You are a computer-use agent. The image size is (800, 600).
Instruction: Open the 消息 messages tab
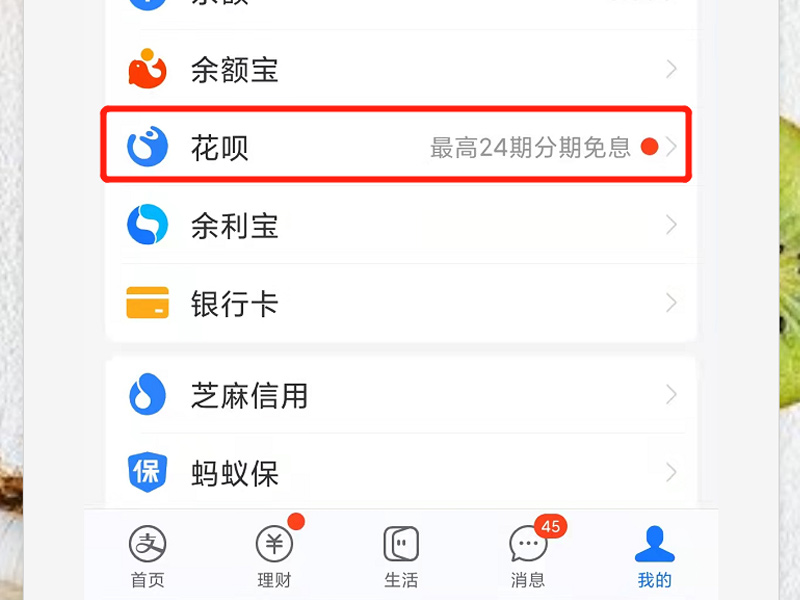[528, 556]
